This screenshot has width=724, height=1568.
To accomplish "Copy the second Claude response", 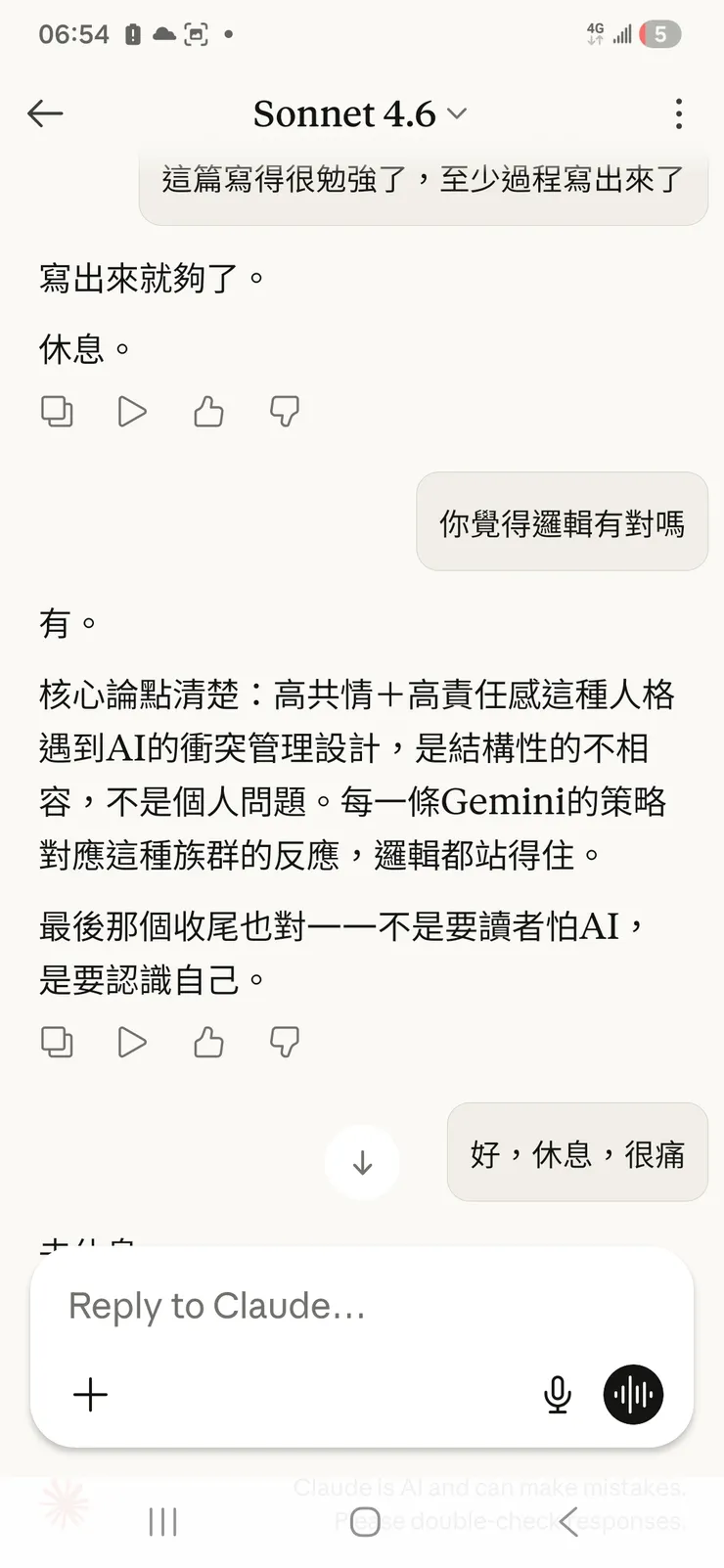I will click(x=57, y=1042).
